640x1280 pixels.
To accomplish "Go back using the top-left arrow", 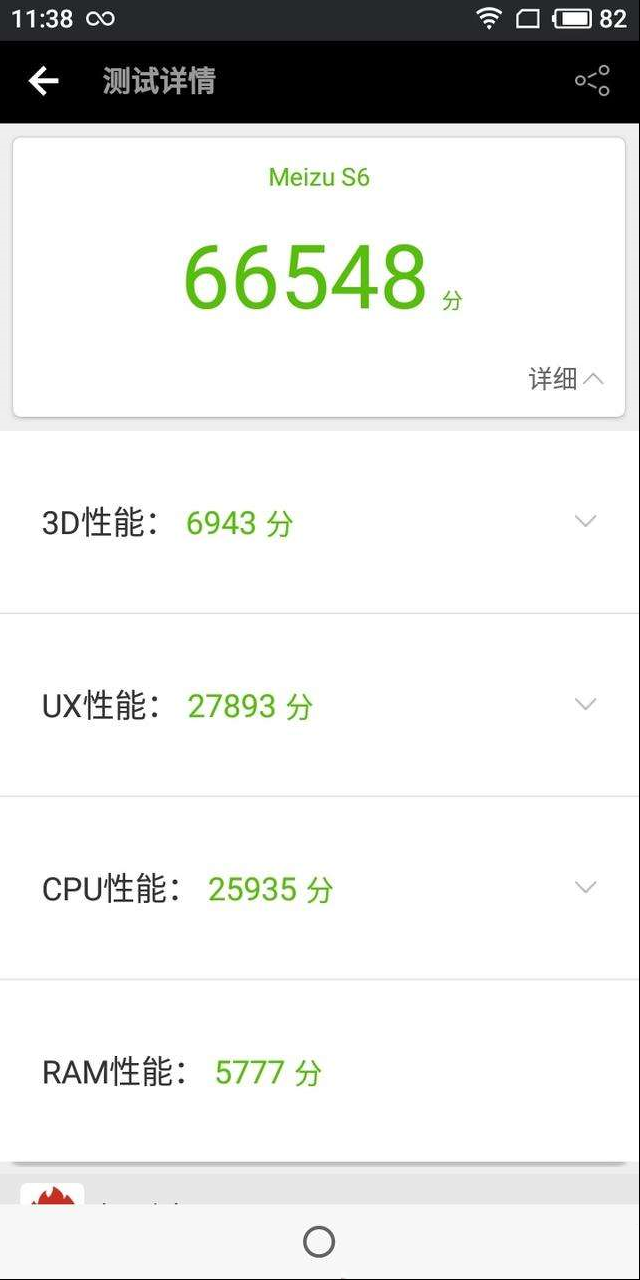I will pos(43,81).
